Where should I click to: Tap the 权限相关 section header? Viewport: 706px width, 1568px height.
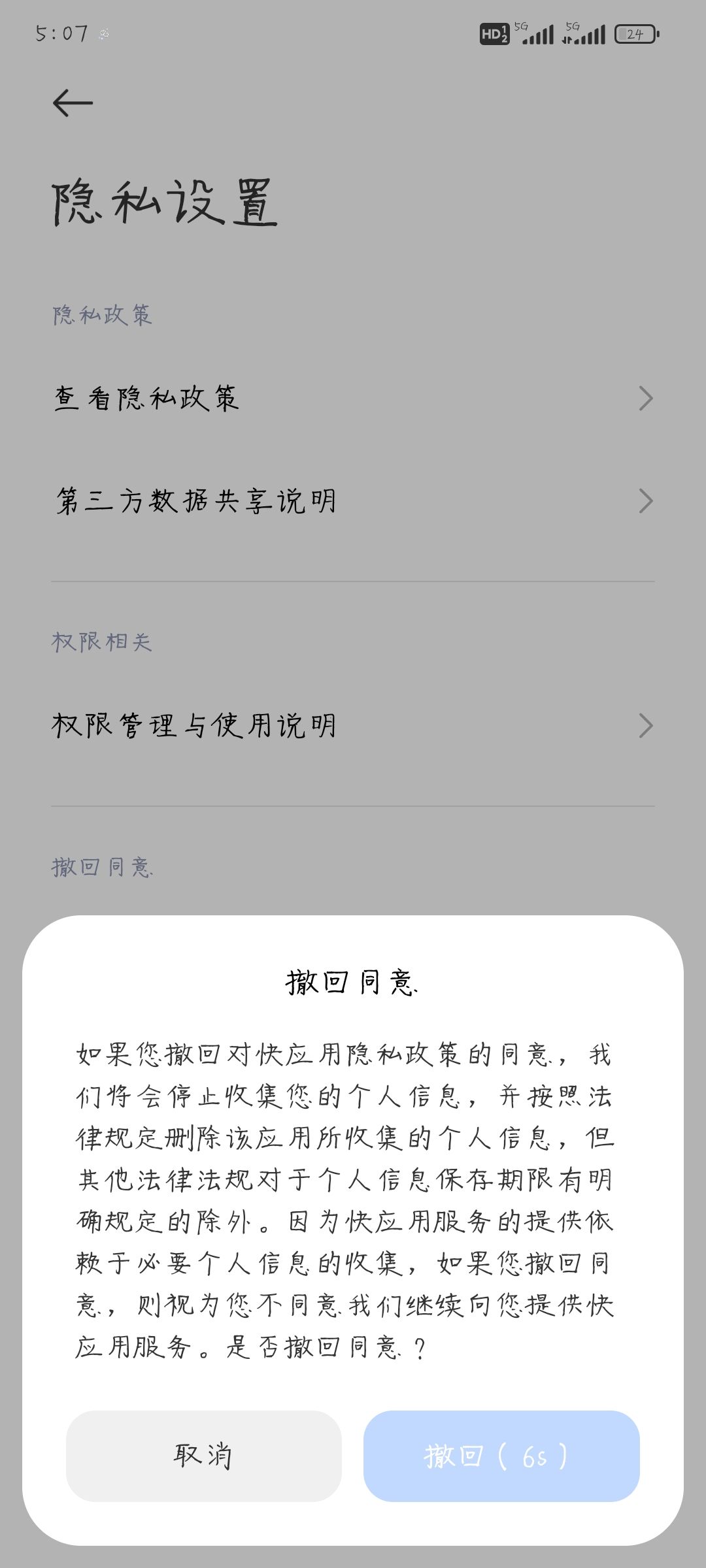click(102, 643)
